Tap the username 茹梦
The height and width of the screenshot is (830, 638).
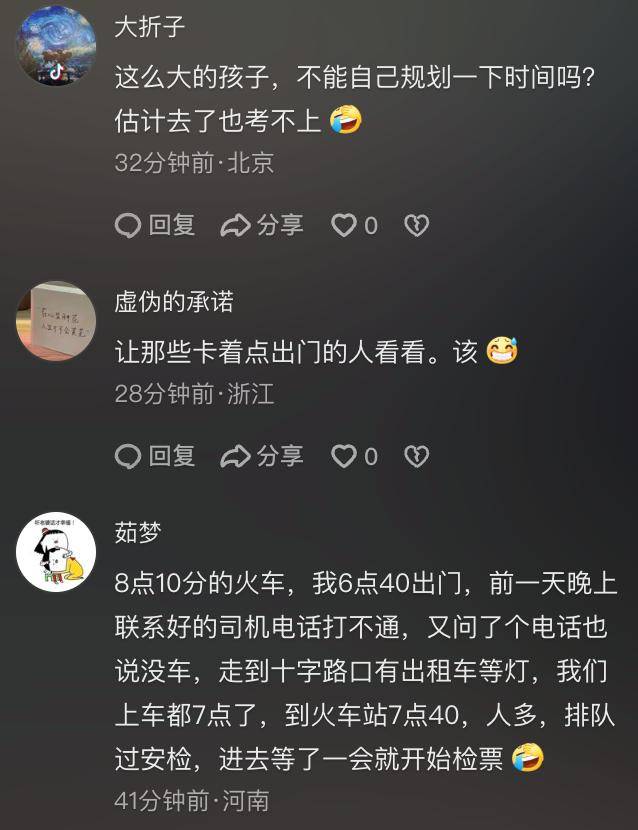click(x=137, y=533)
